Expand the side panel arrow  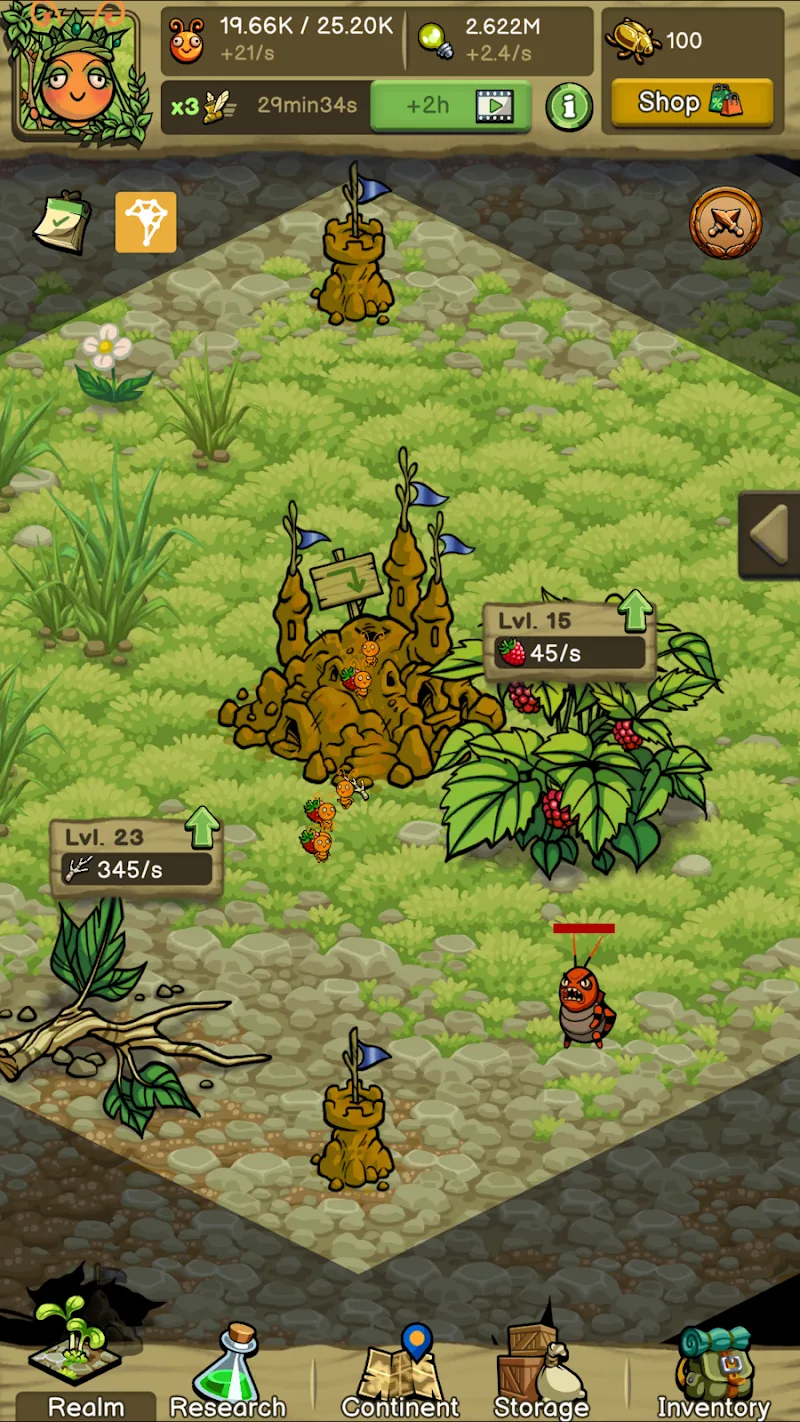click(769, 535)
